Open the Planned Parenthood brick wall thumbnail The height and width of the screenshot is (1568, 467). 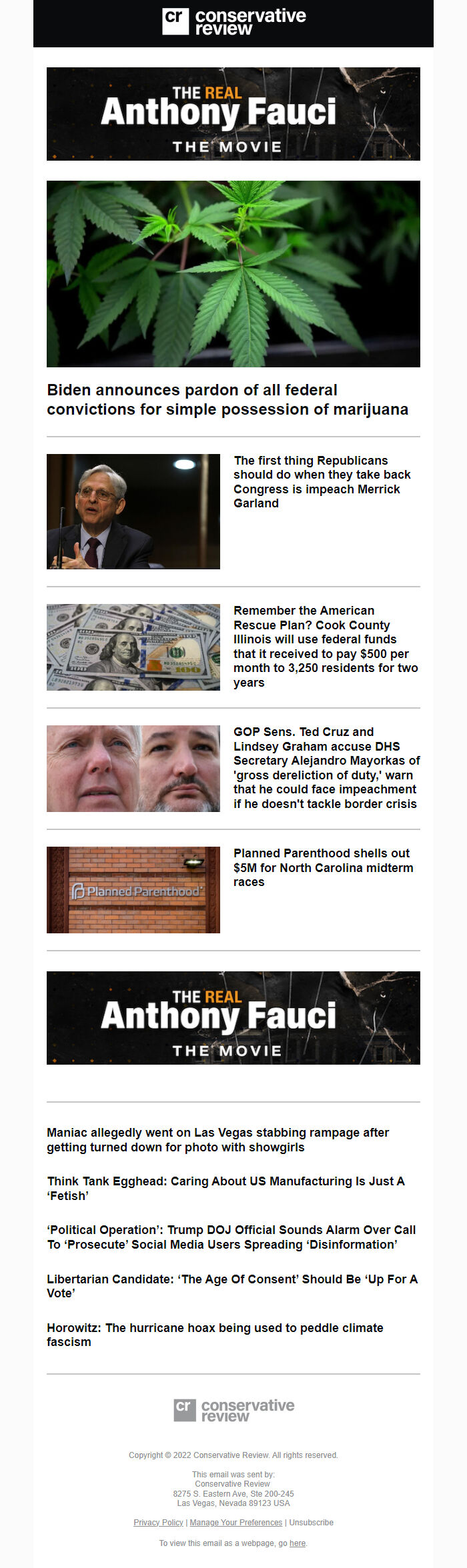(133, 889)
